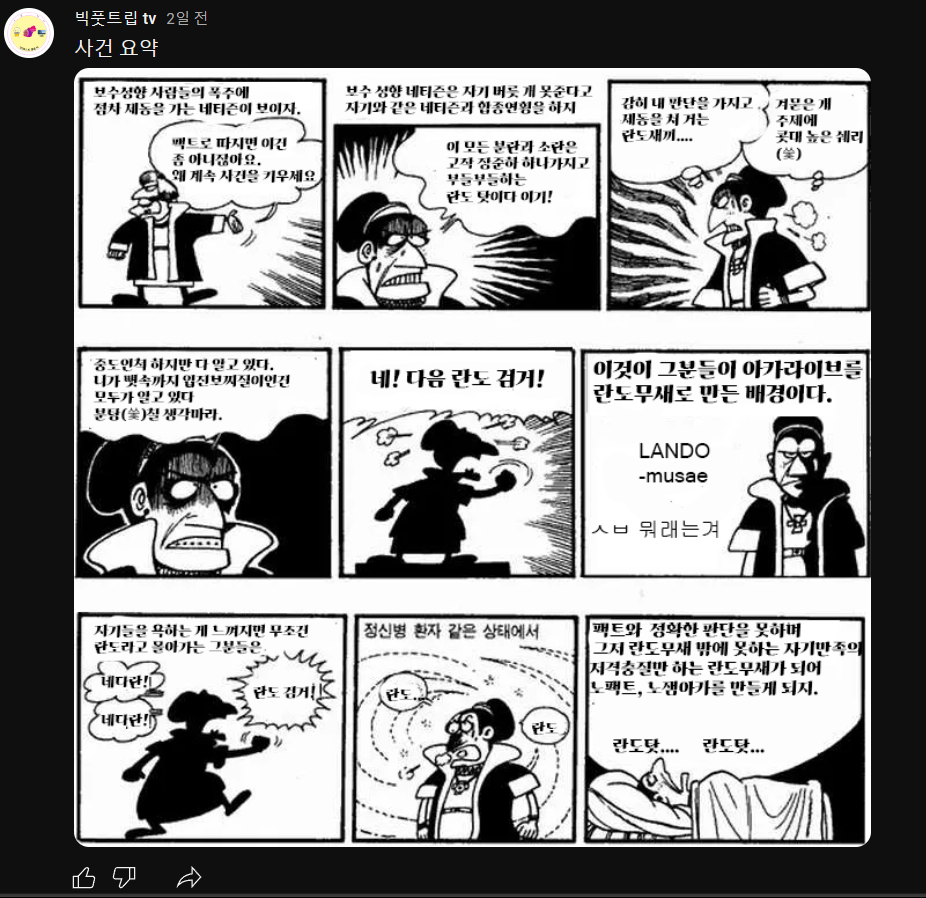Share this community post
The height and width of the screenshot is (898, 926).
pos(188,878)
